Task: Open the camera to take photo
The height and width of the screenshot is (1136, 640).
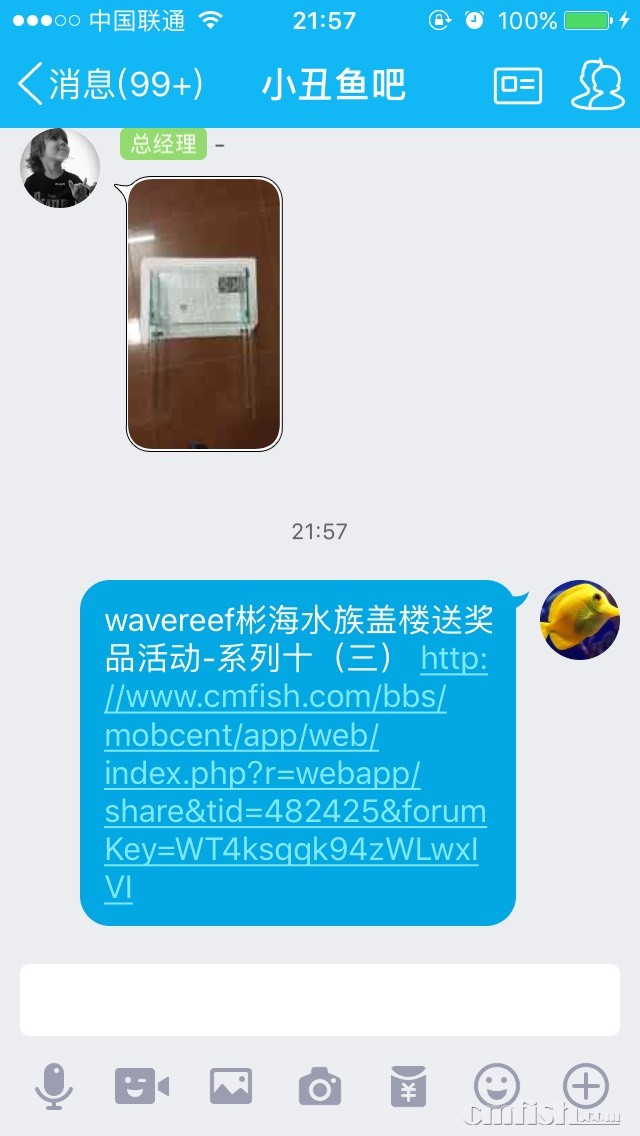Action: (x=319, y=1086)
